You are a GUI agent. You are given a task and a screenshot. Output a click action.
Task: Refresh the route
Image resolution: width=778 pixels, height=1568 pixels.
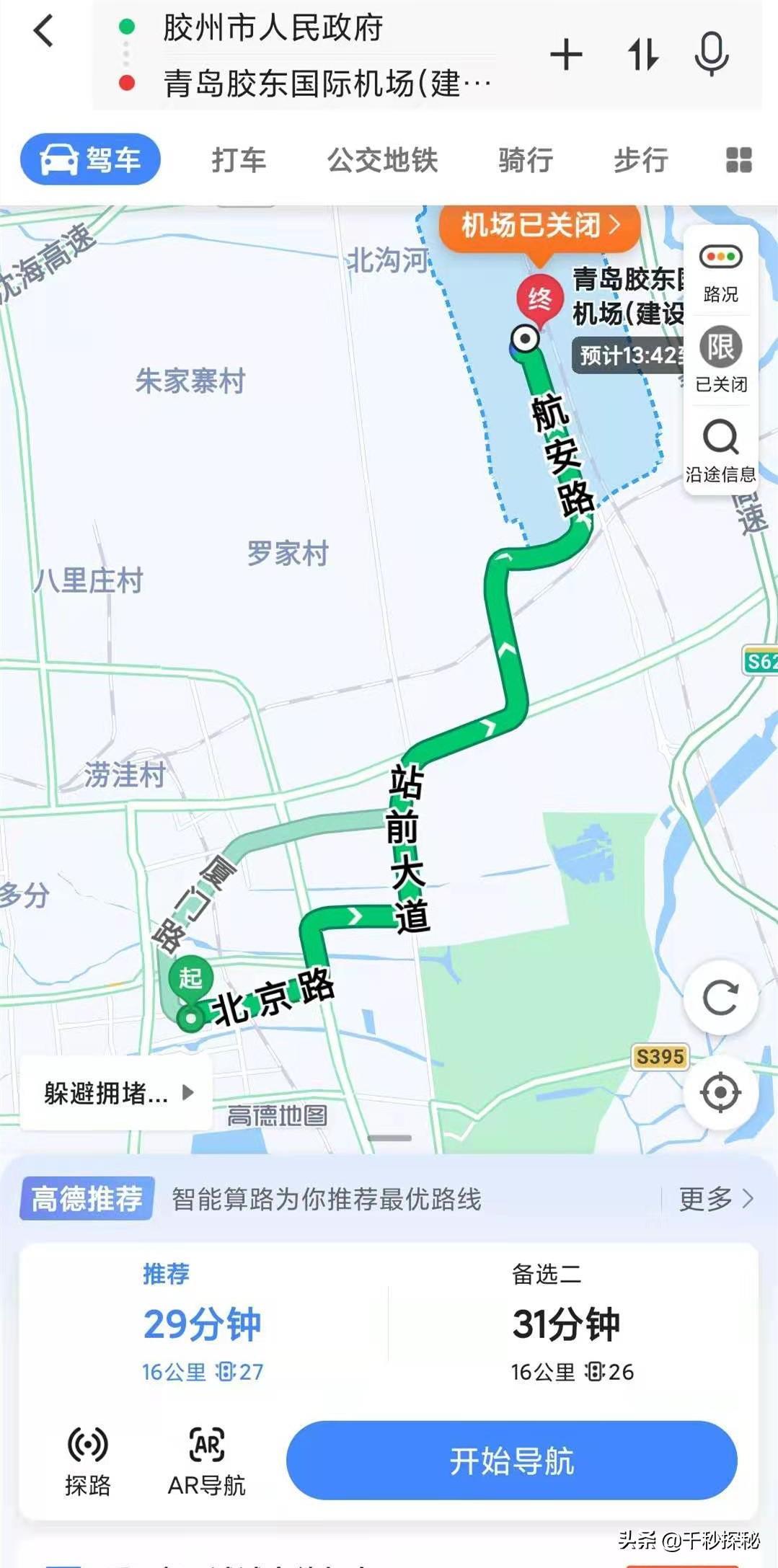coord(720,998)
